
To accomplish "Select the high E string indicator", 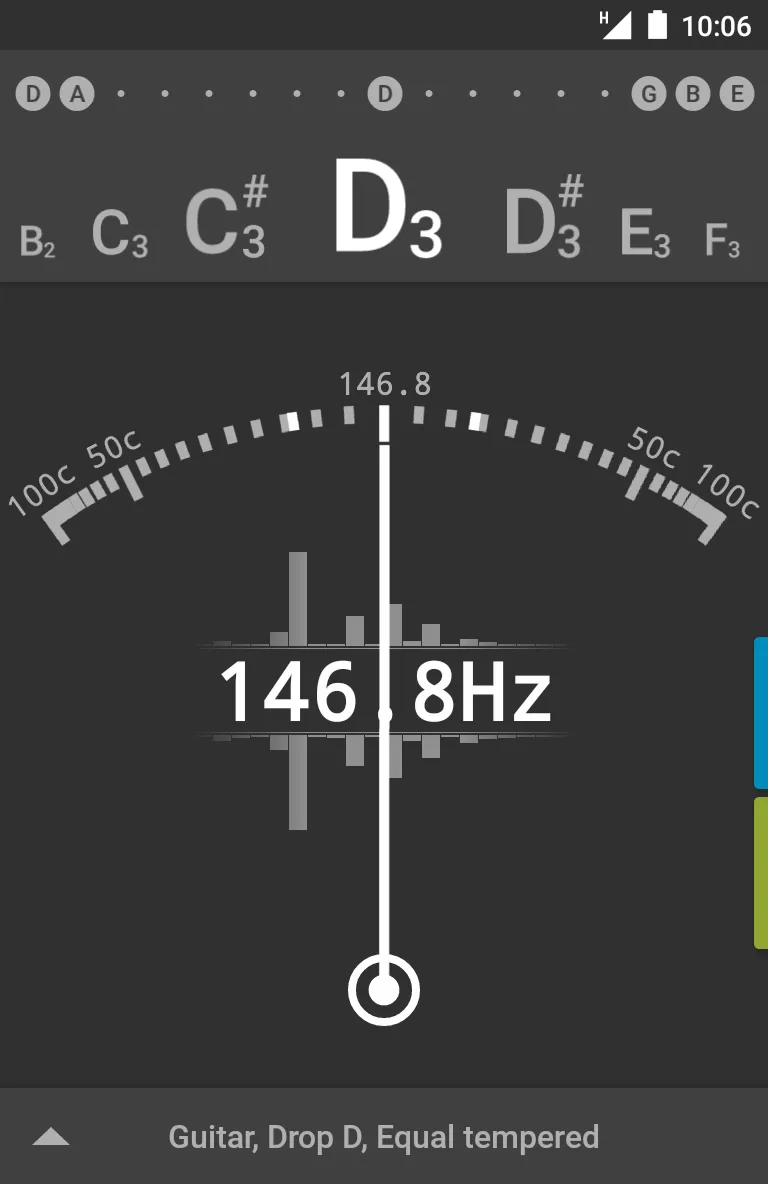I will [x=736, y=93].
